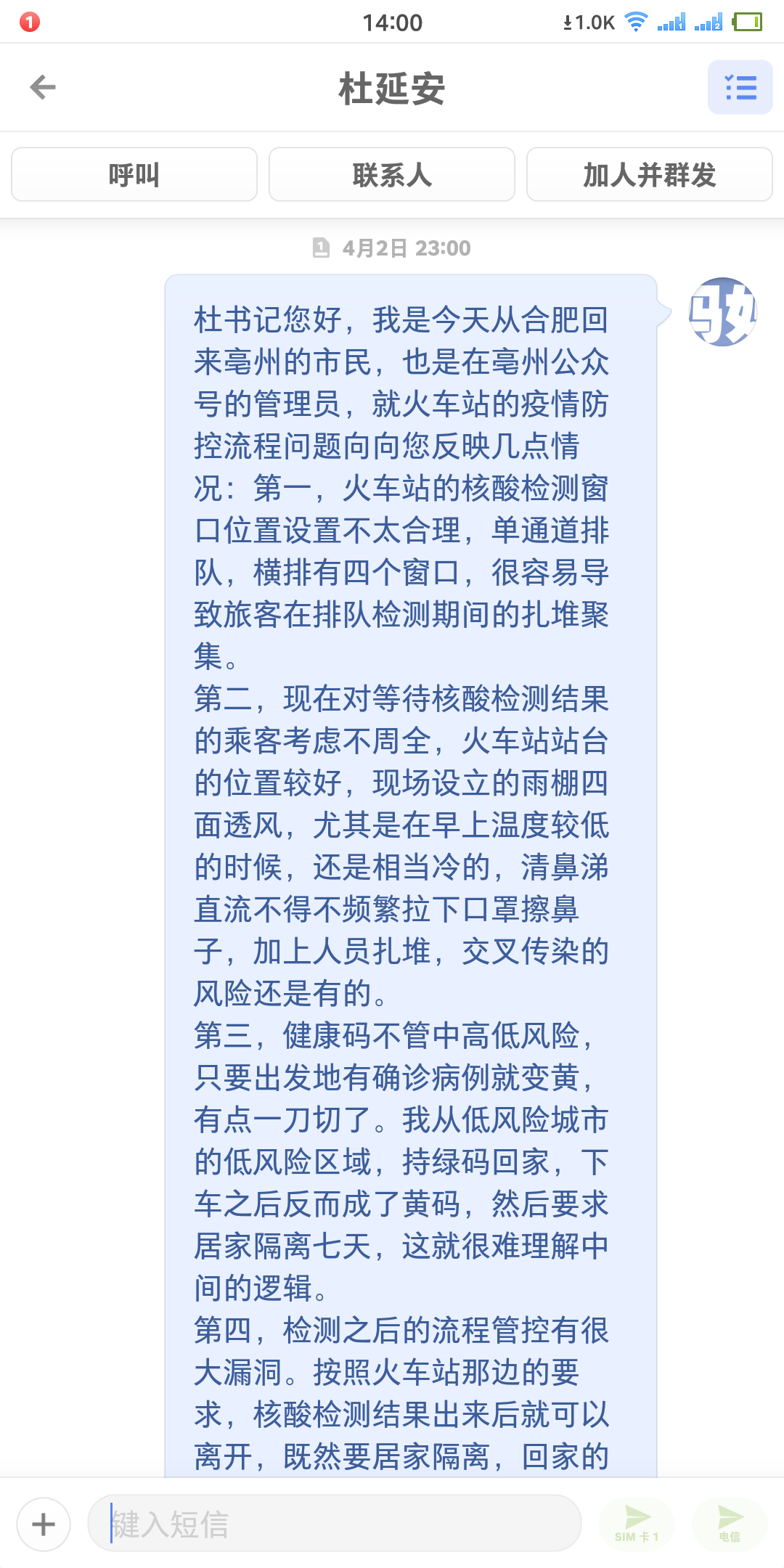Tap 加人并群发 to add recipients
The height and width of the screenshot is (1568, 784).
pyautogui.click(x=649, y=174)
